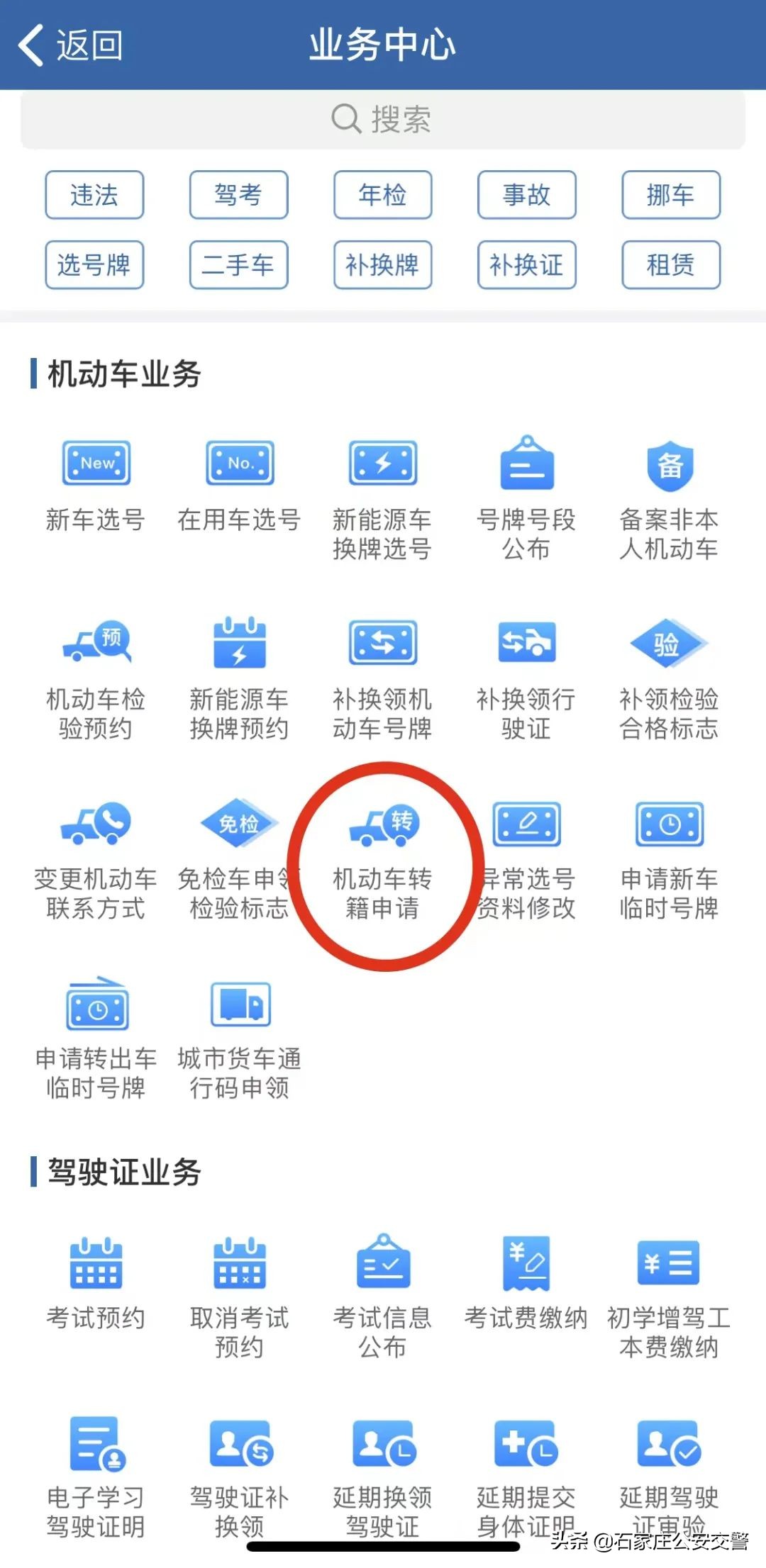
Task: Tap the 二手车 filter chip
Action: pos(239,266)
